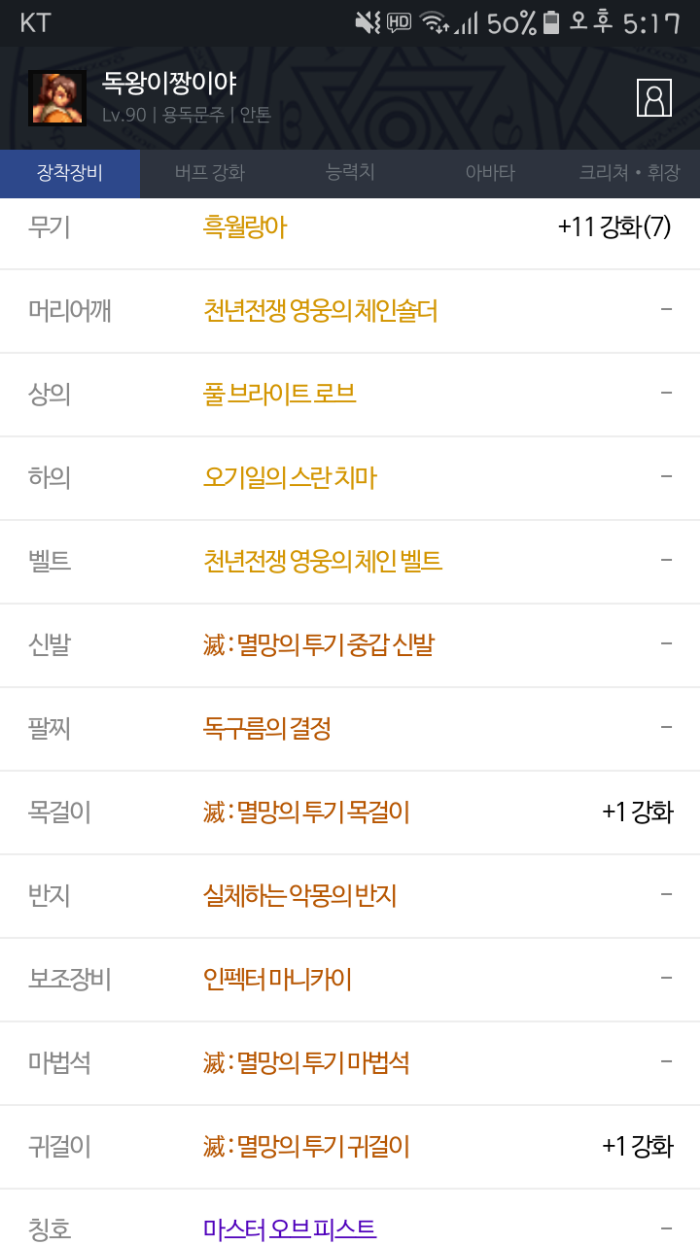Open 오기일의 스란 치마 item
The image size is (700, 1244).
[290, 478]
